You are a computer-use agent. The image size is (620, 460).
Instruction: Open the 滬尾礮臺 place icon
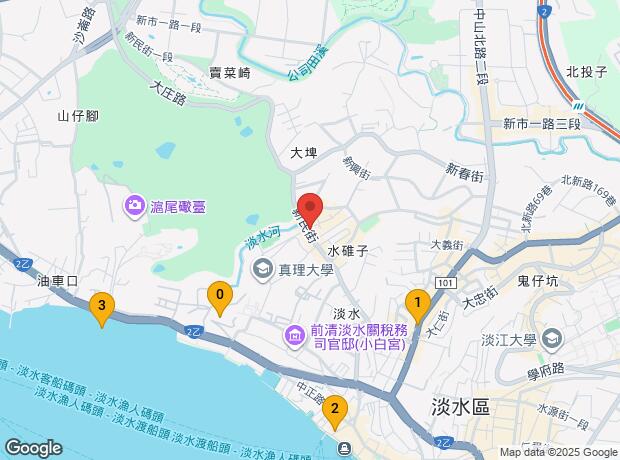coord(135,205)
